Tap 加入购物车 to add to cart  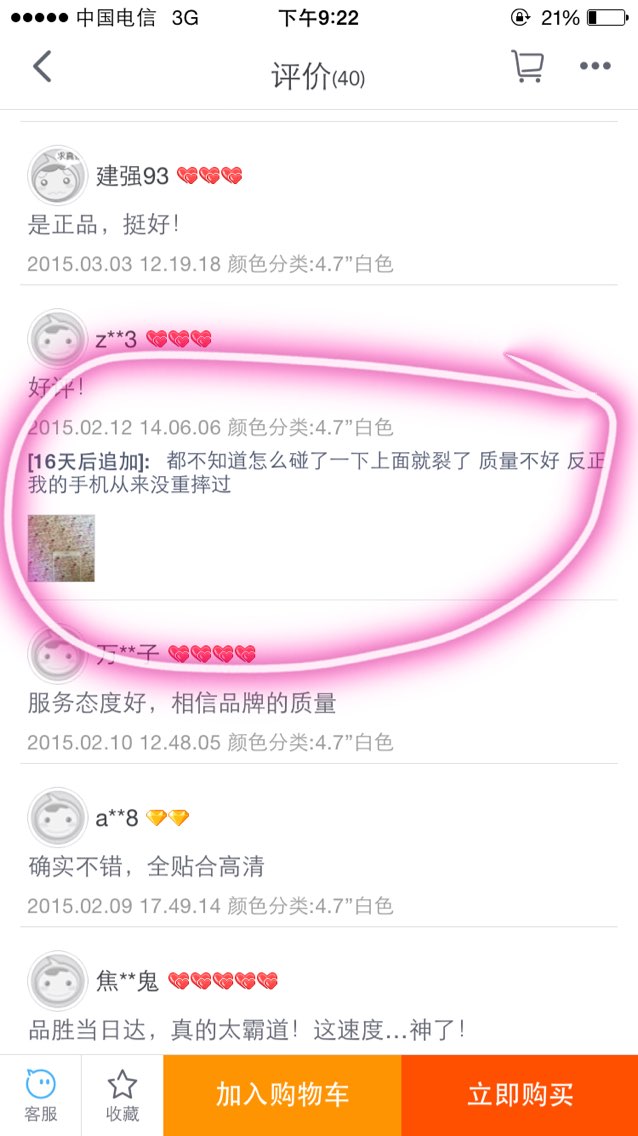(x=282, y=1095)
